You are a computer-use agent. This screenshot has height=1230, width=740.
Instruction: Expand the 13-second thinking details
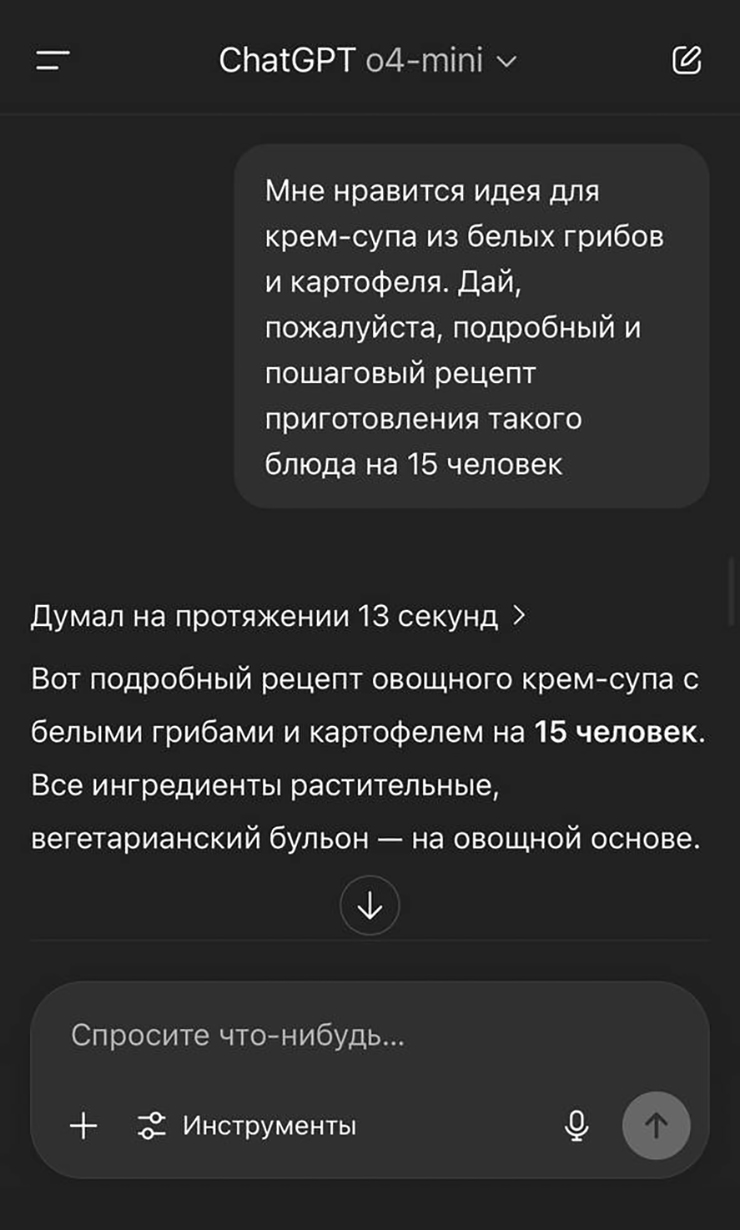278,616
